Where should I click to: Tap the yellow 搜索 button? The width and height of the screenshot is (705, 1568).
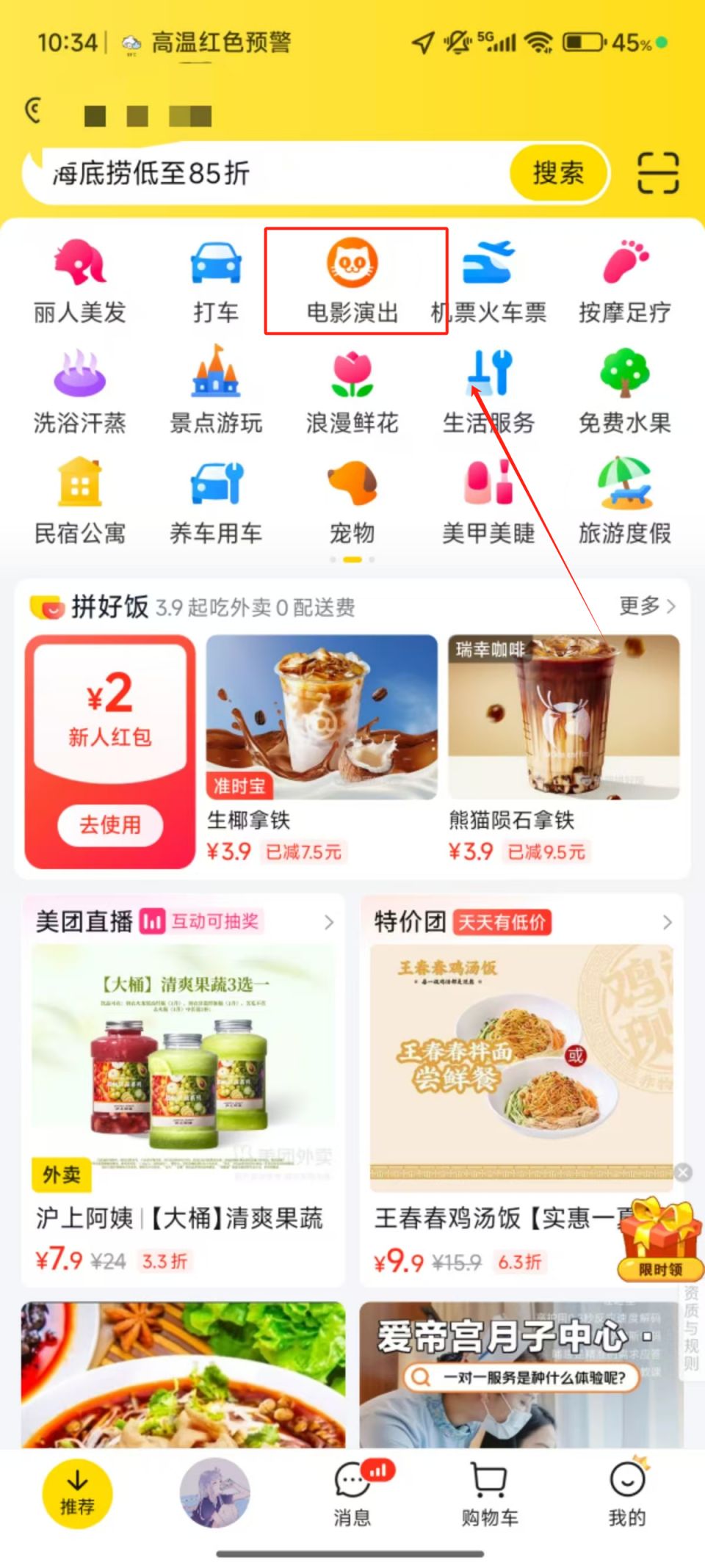point(558,173)
